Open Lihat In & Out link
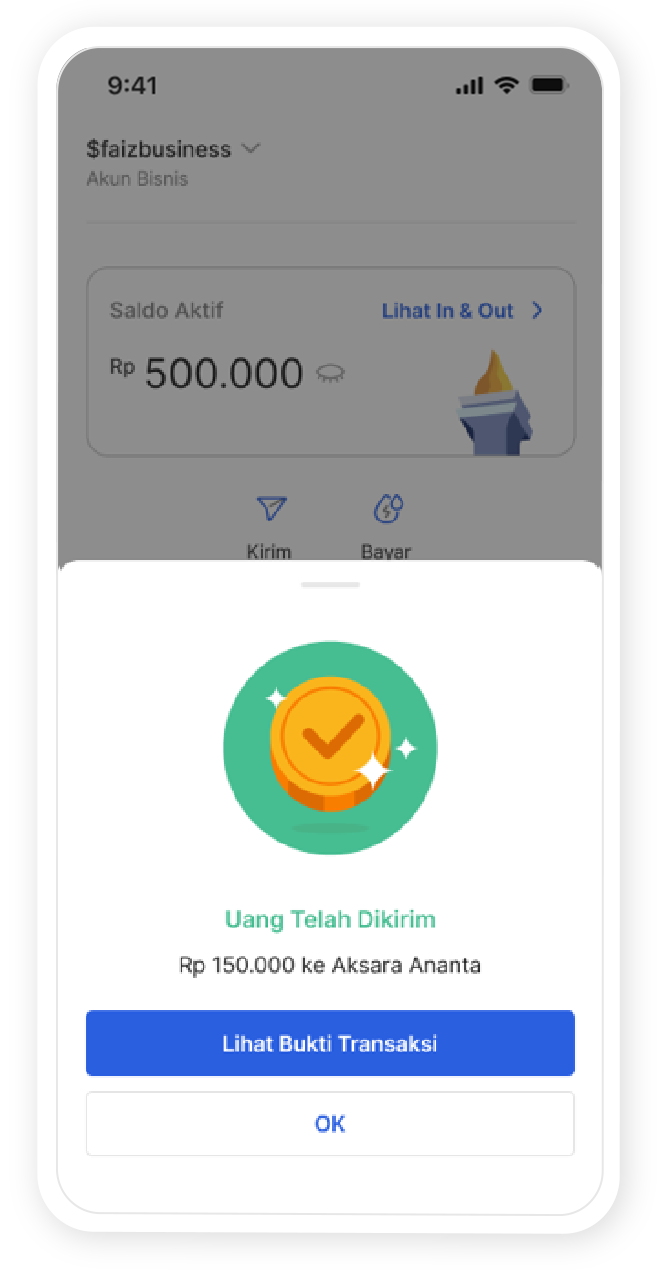This screenshot has width=667, height=1270. pos(461,311)
